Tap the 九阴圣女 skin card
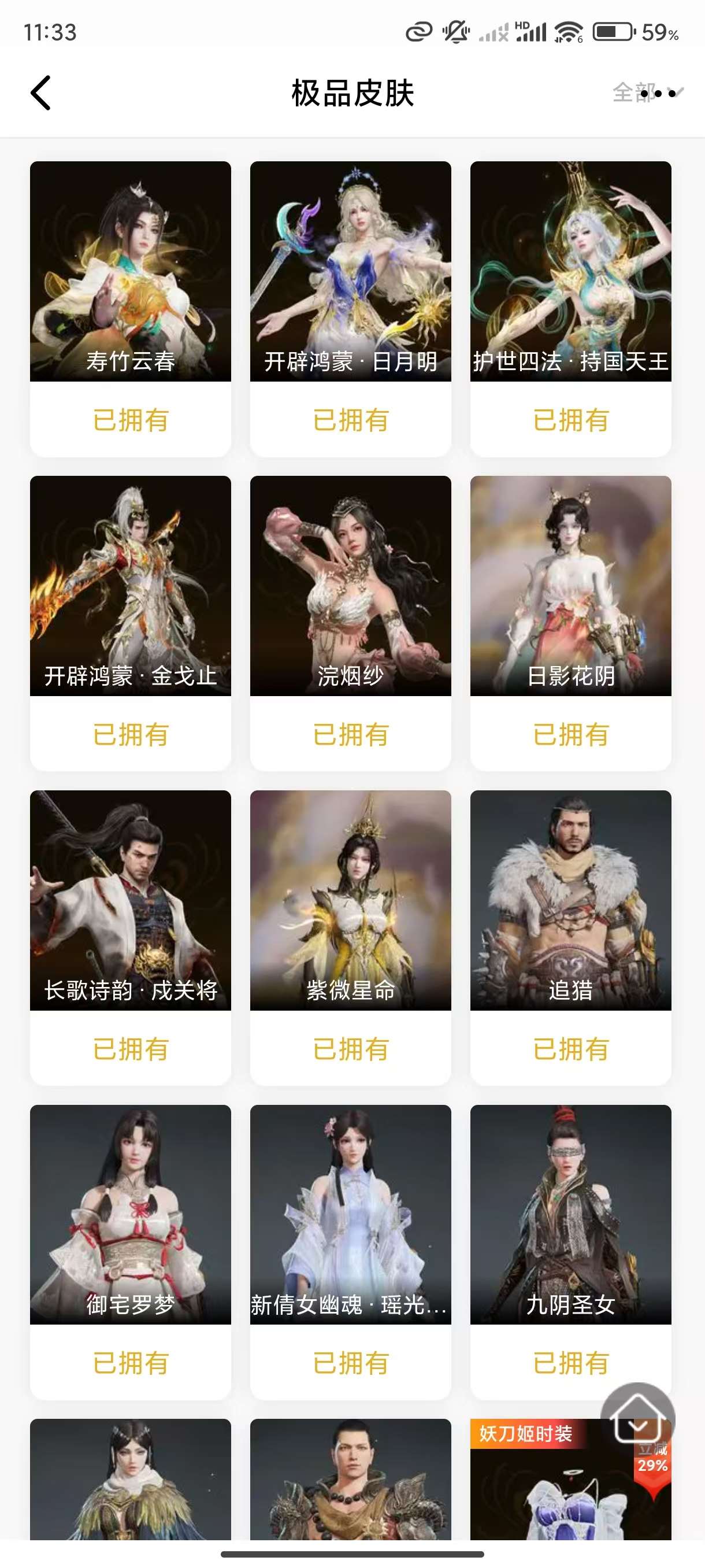The width and height of the screenshot is (705, 1568). pyautogui.click(x=570, y=1214)
